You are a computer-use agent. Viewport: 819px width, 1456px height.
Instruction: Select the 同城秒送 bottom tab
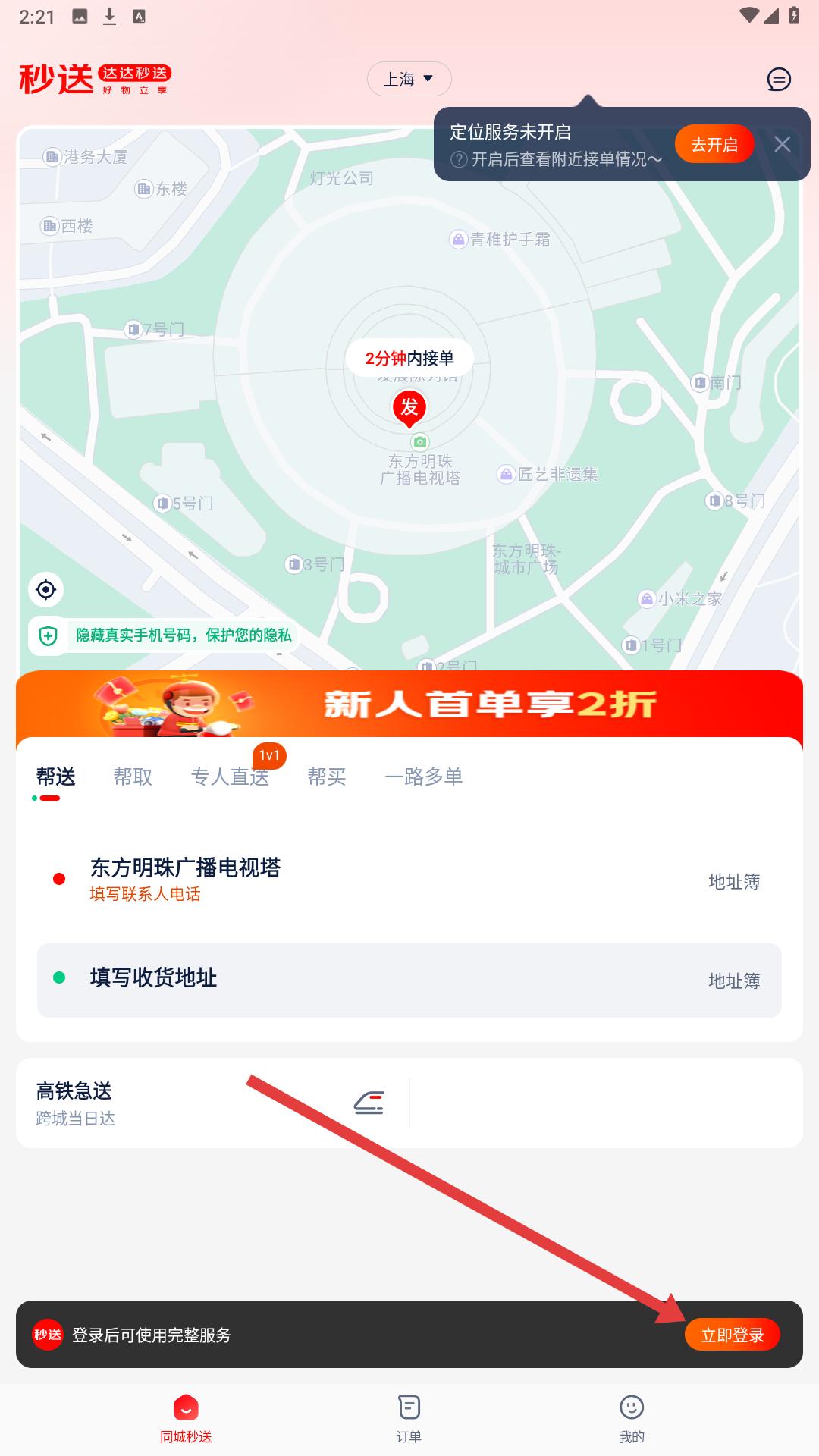coord(186,1418)
